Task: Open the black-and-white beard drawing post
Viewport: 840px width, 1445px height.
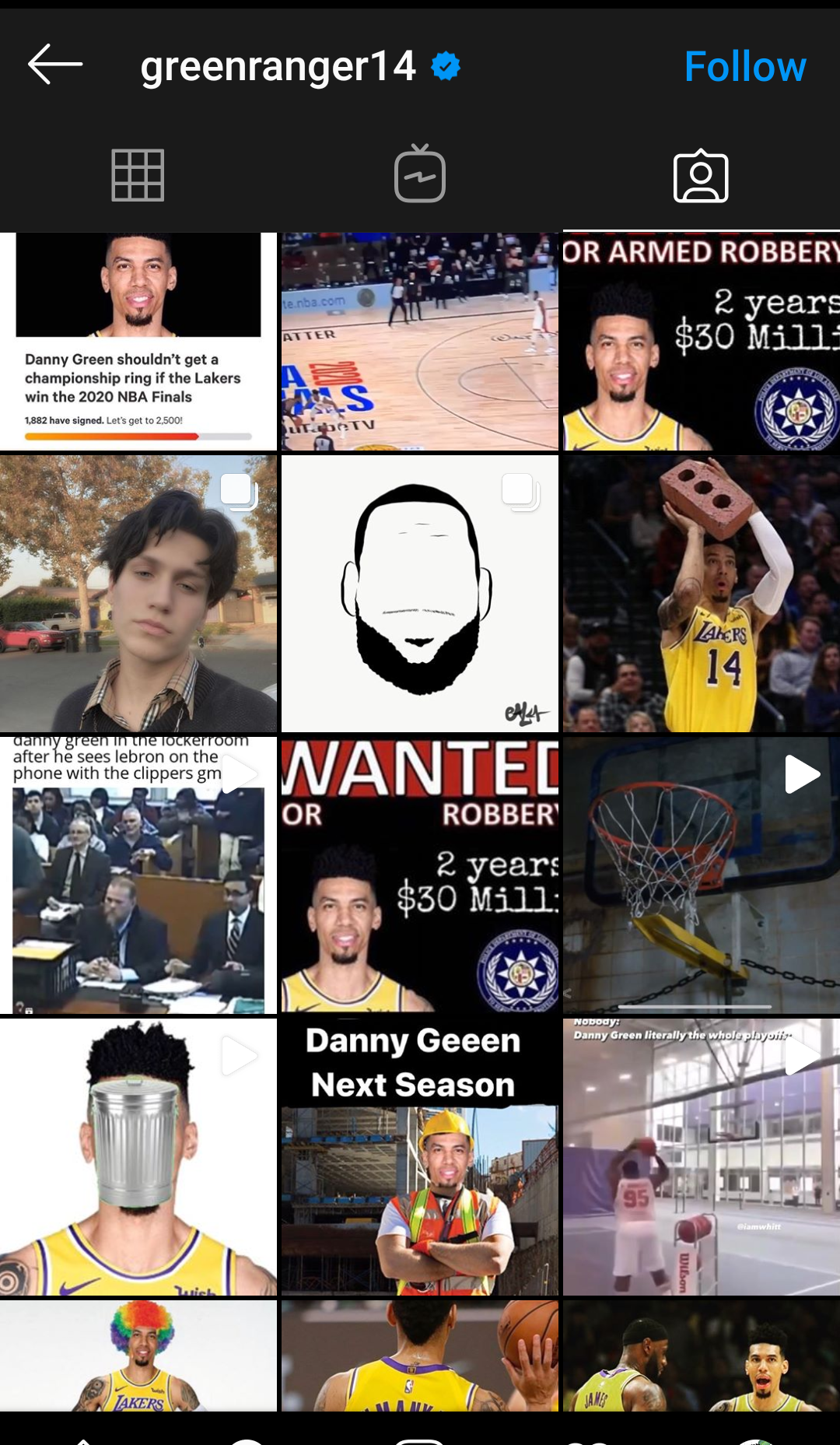Action: 420,594
